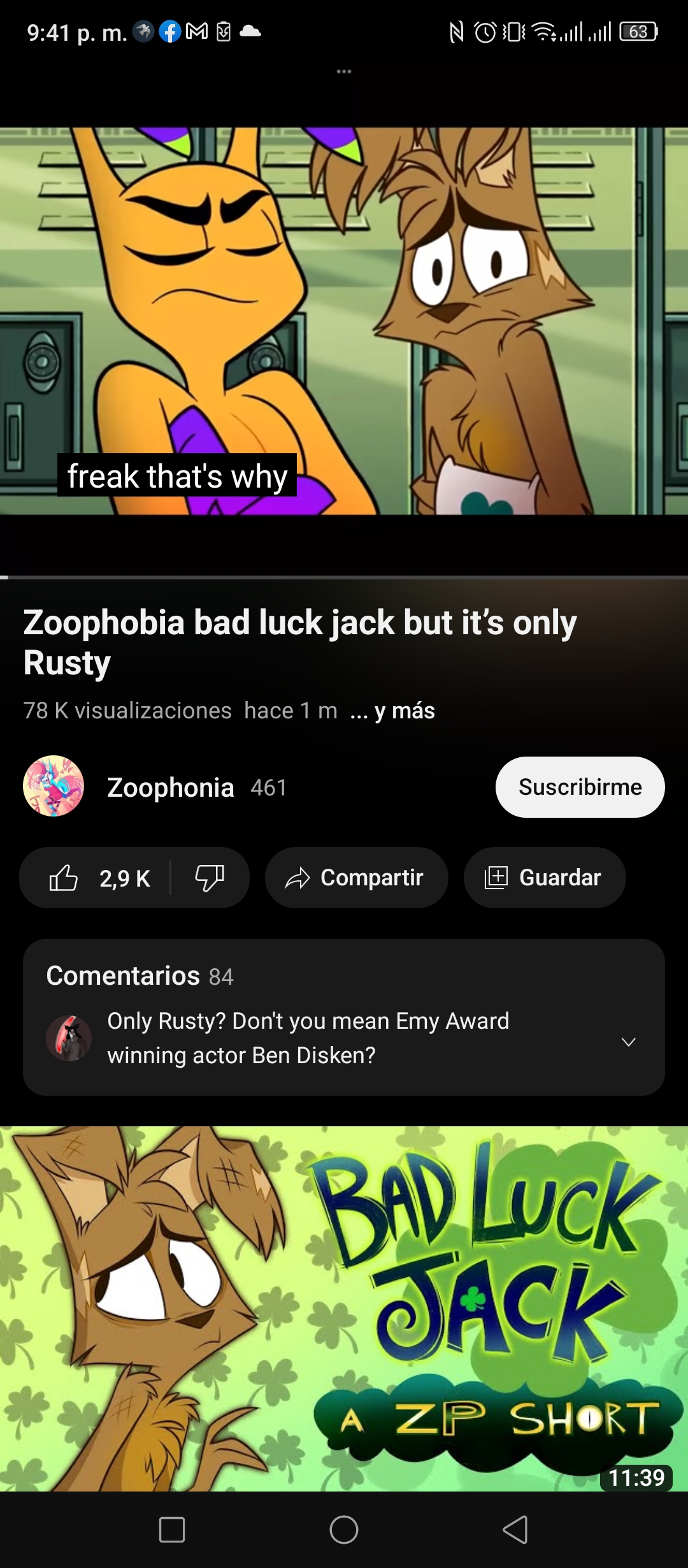Screen dimensions: 688x1568
Task: Tap Compartir to share the video
Action: [x=357, y=878]
